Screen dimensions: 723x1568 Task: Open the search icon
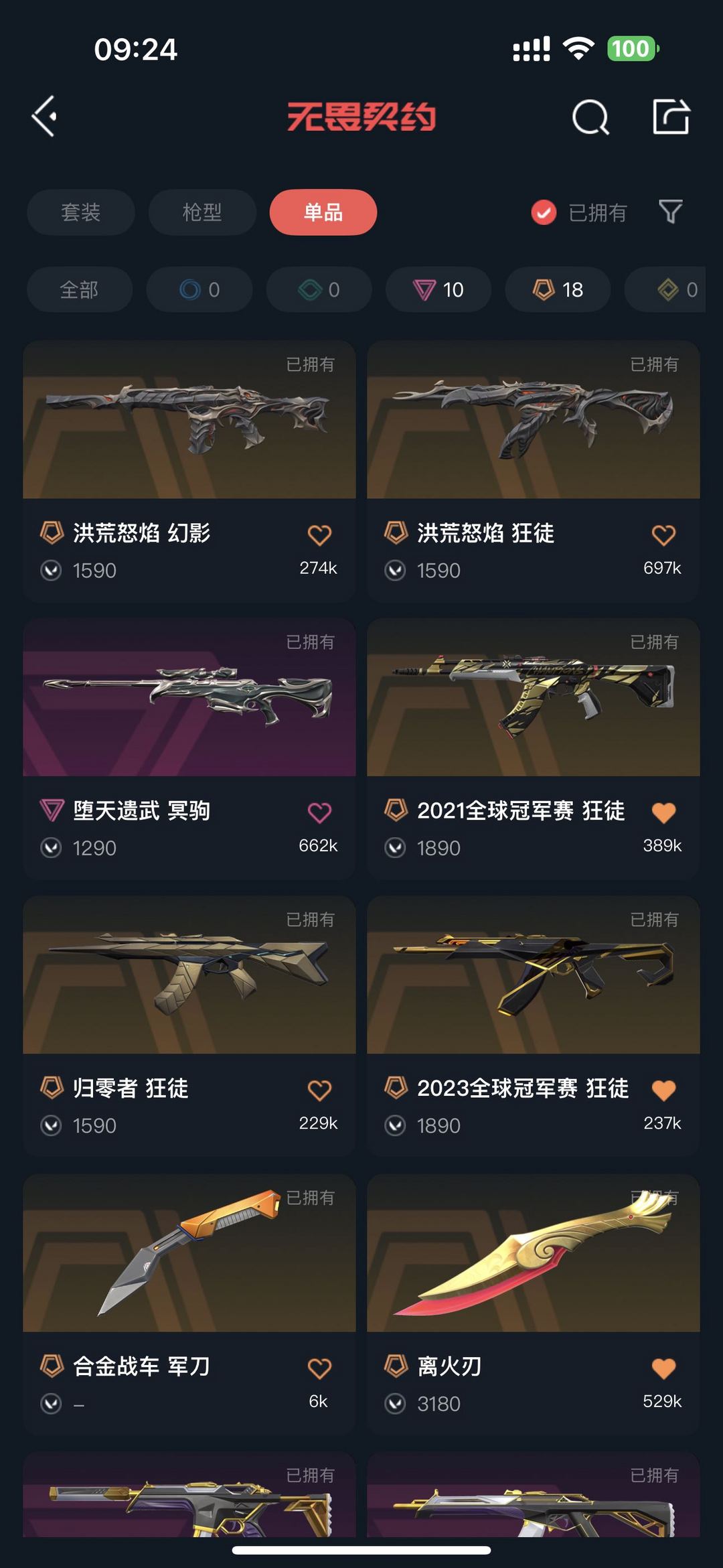pos(590,117)
